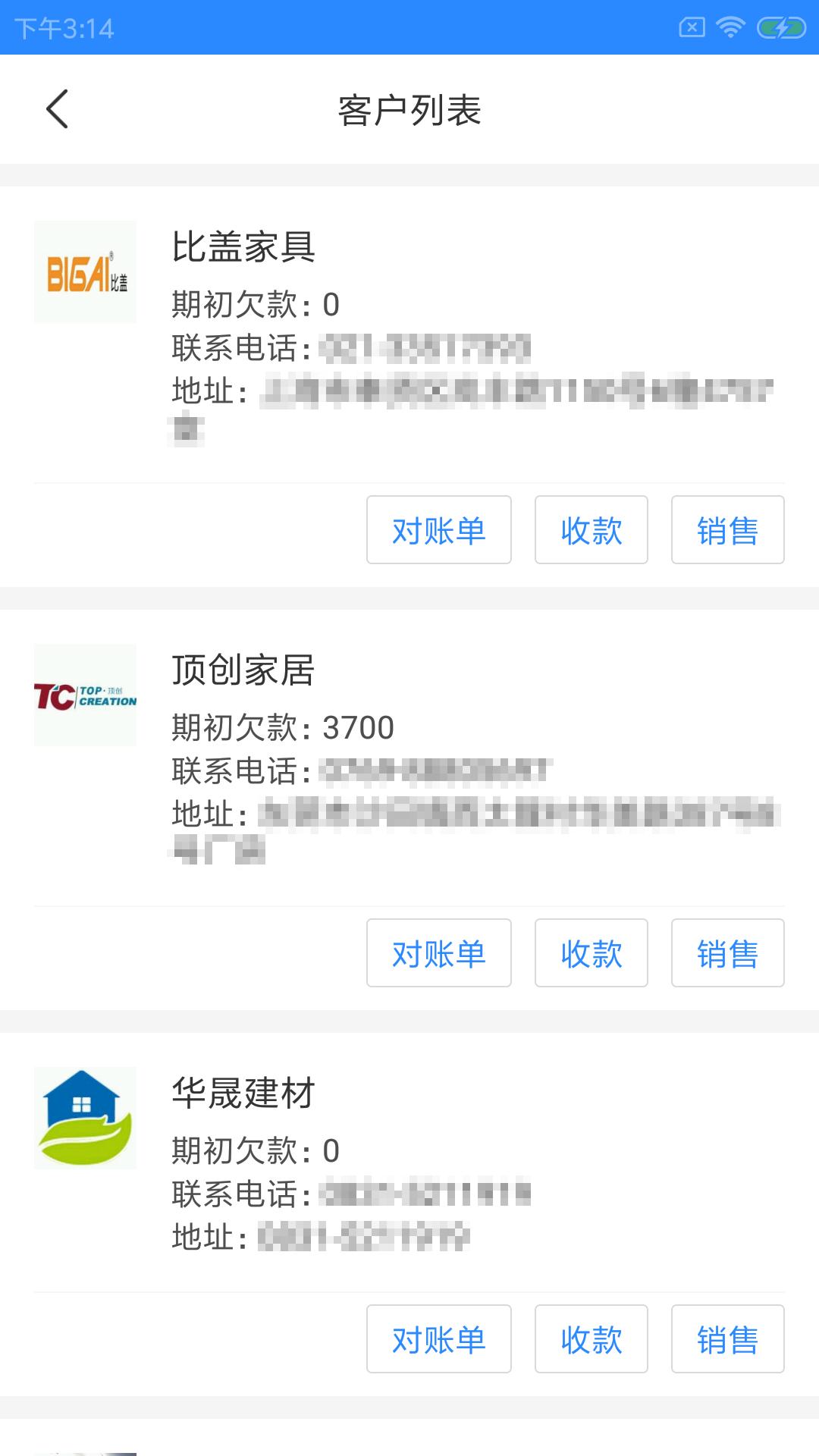Select the blue house logo of 华晟建材
Viewport: 819px width, 1456px height.
click(85, 1119)
